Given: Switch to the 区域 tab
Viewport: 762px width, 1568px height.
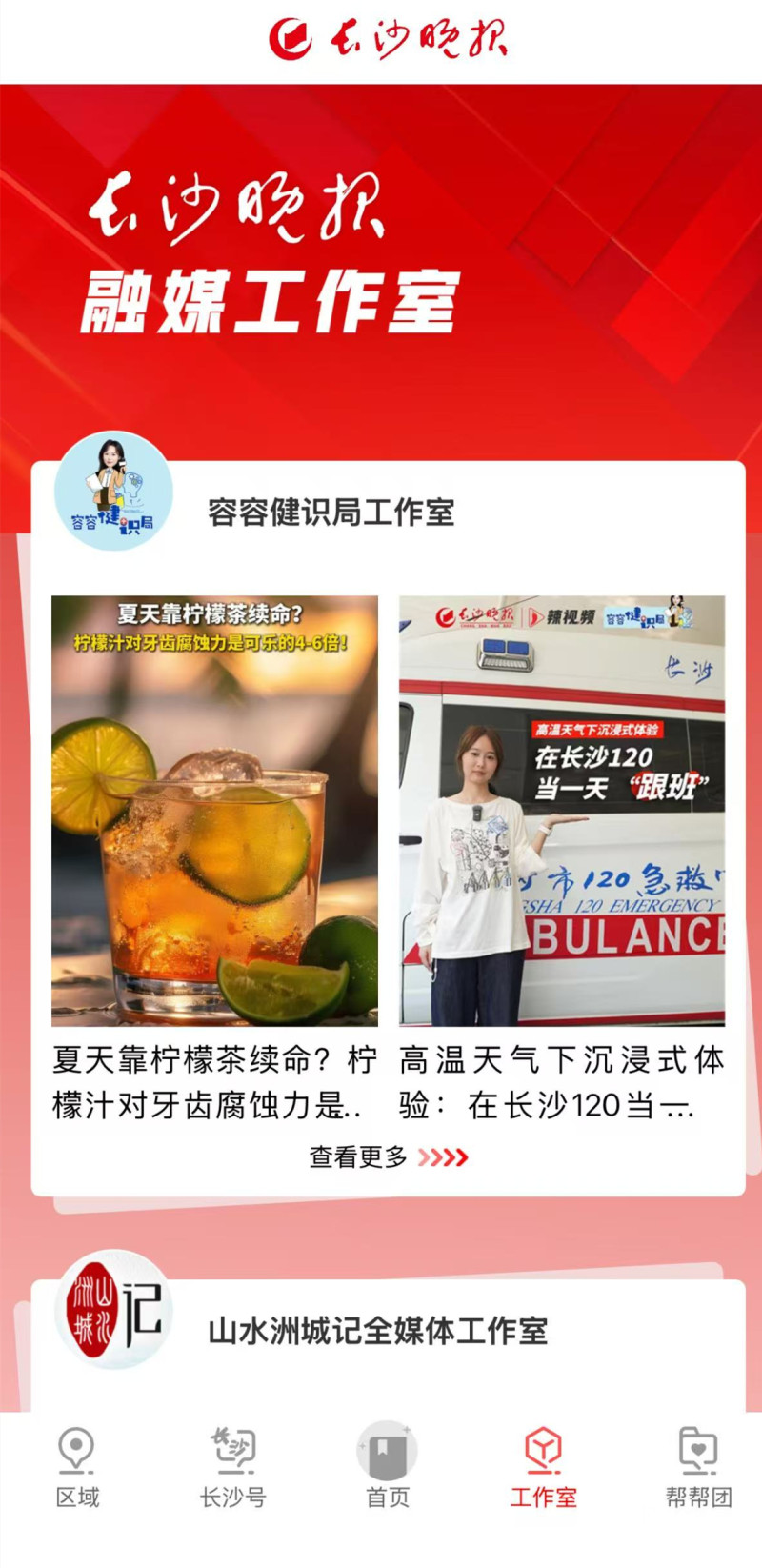Looking at the screenshot, I should point(77,1468).
